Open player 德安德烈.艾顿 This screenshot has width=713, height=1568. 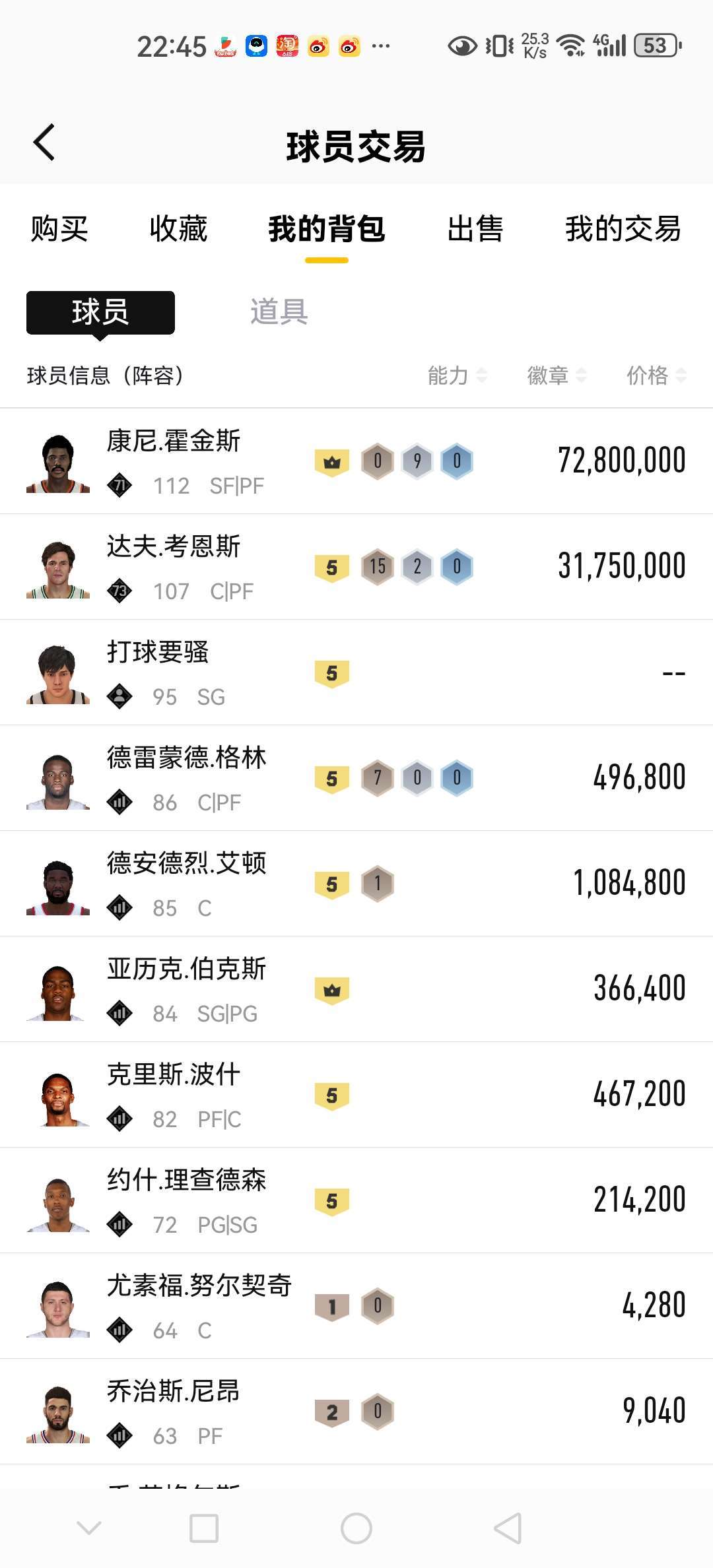356,883
